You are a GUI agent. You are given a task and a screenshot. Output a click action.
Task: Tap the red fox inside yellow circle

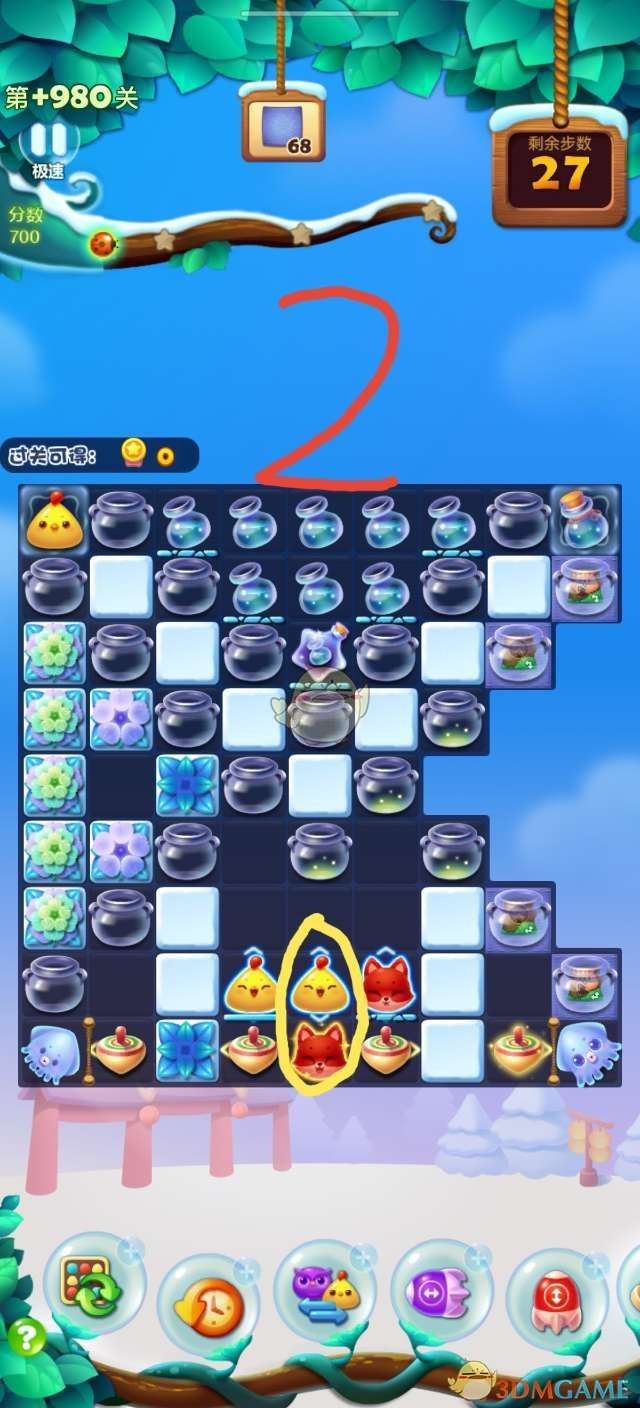point(319,1049)
